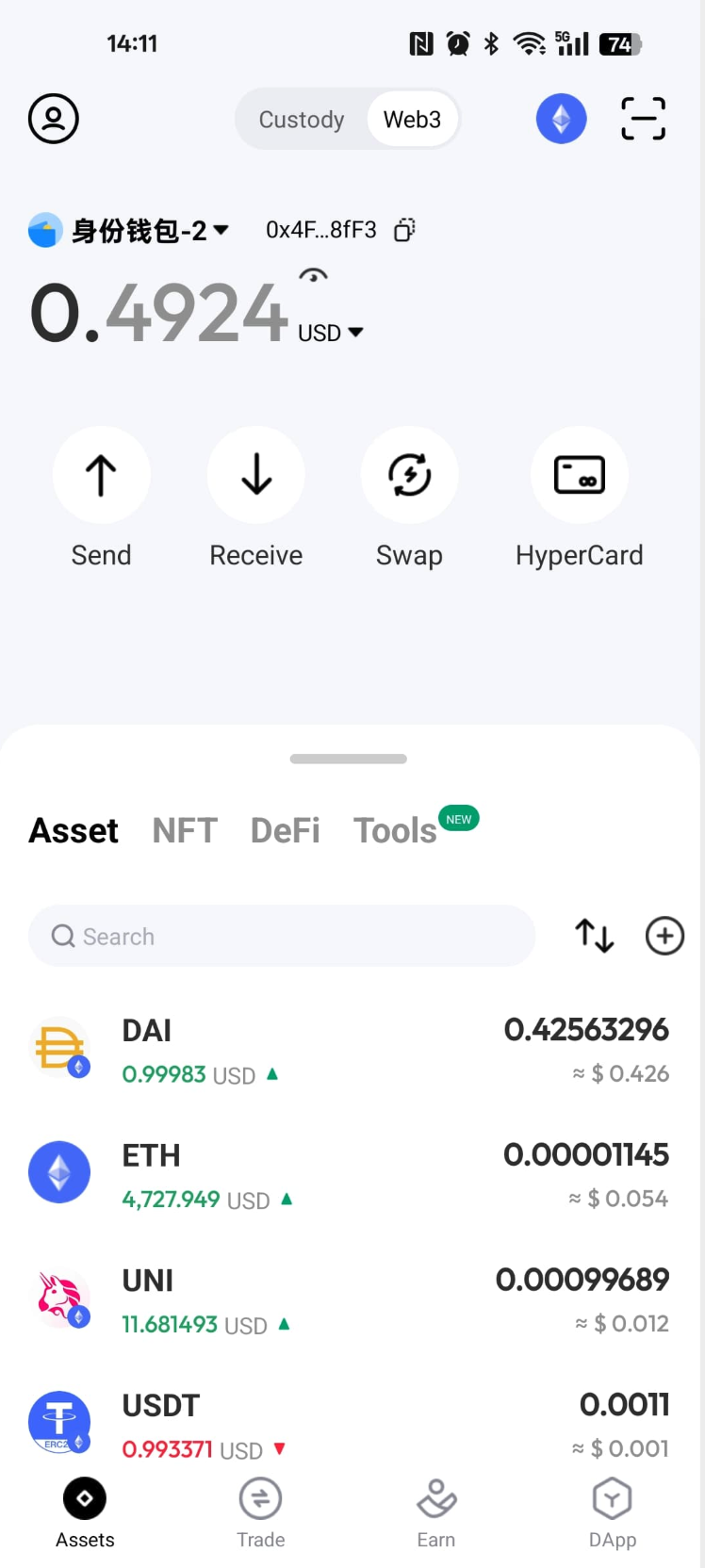Screen dimensions: 705x1568
Task: Hide the balance with eye icon
Action: pyautogui.click(x=313, y=276)
